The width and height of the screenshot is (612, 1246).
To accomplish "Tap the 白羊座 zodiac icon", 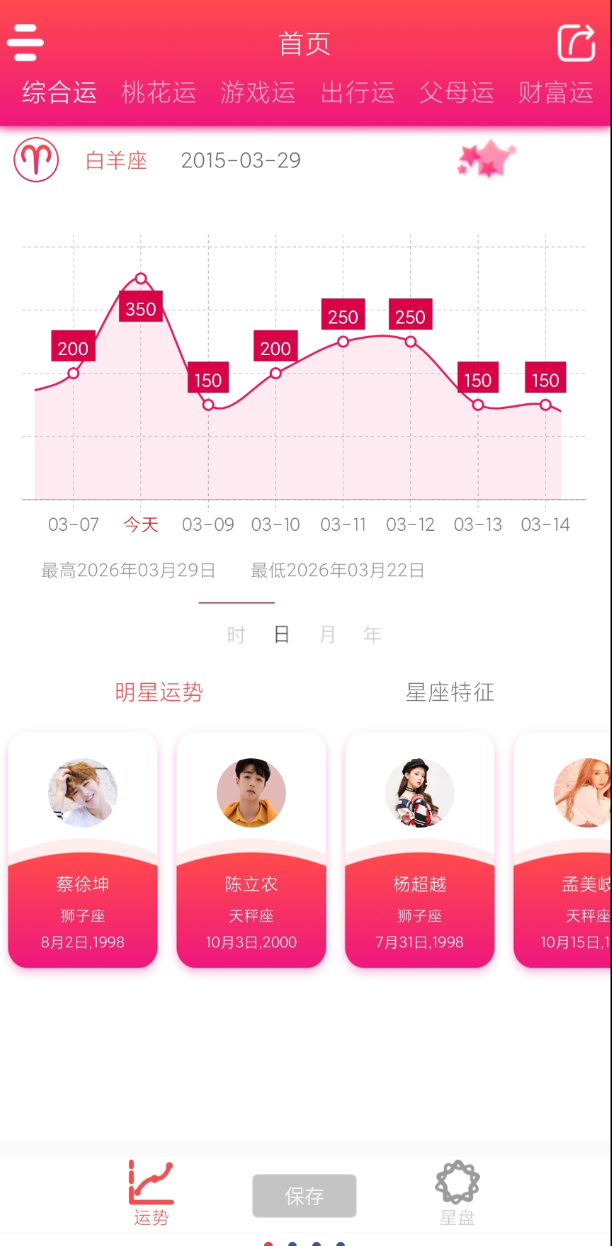I will coord(36,160).
